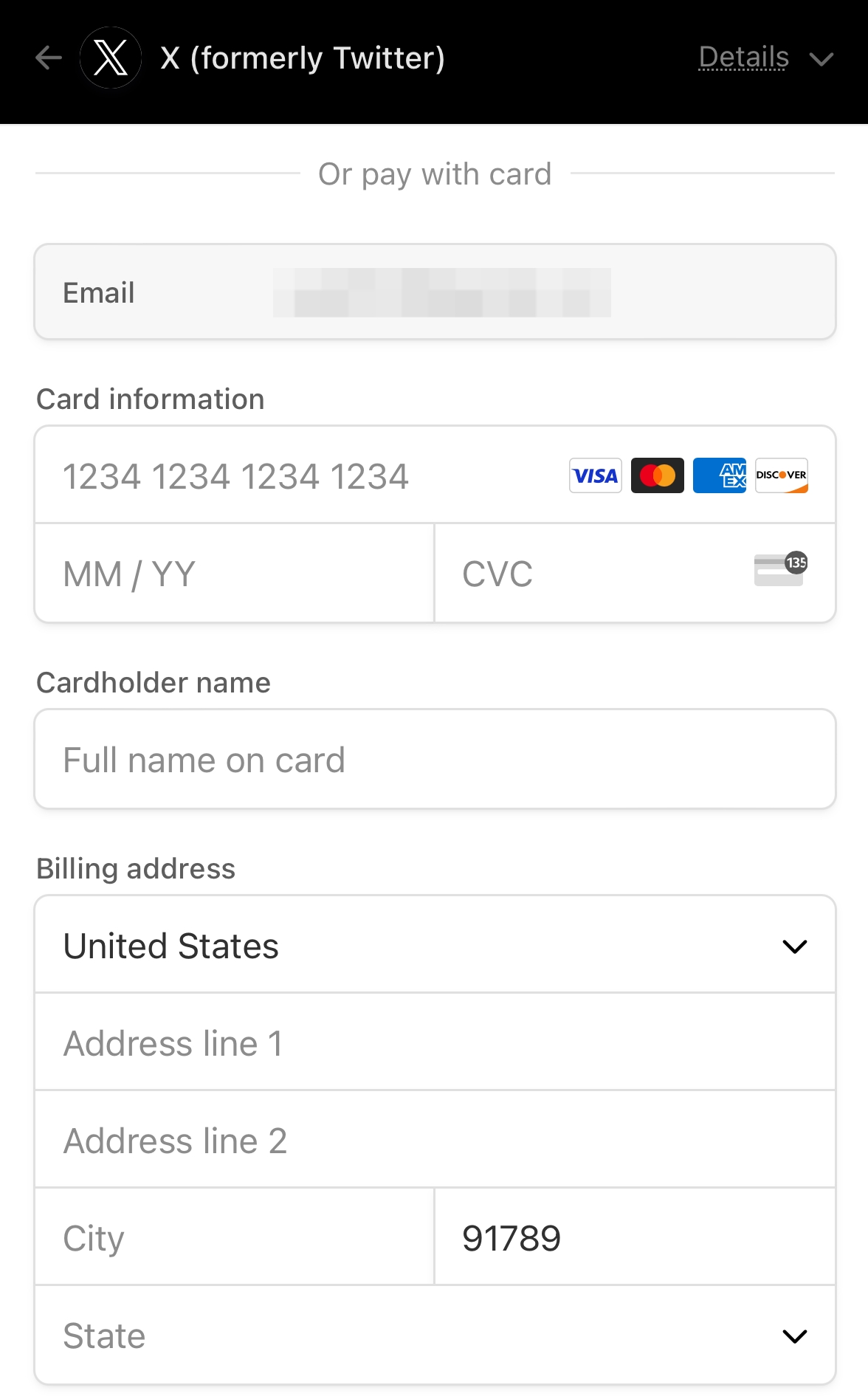
Task: Enter the Full name on card field
Action: tap(434, 760)
